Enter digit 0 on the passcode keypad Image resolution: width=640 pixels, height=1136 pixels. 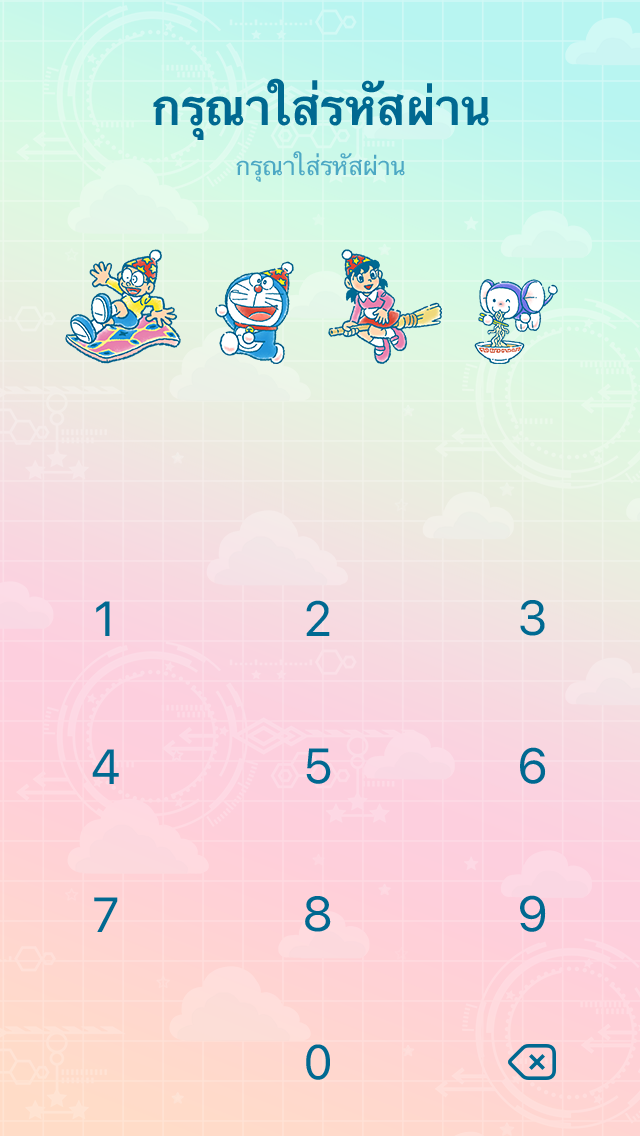pos(318,1062)
